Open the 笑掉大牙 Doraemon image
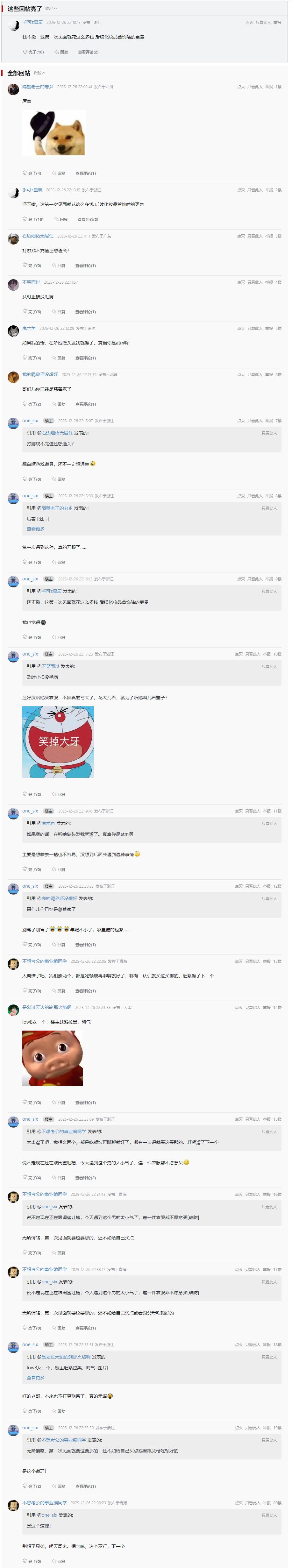Screen dimensions: 292x1568 [x=58, y=741]
